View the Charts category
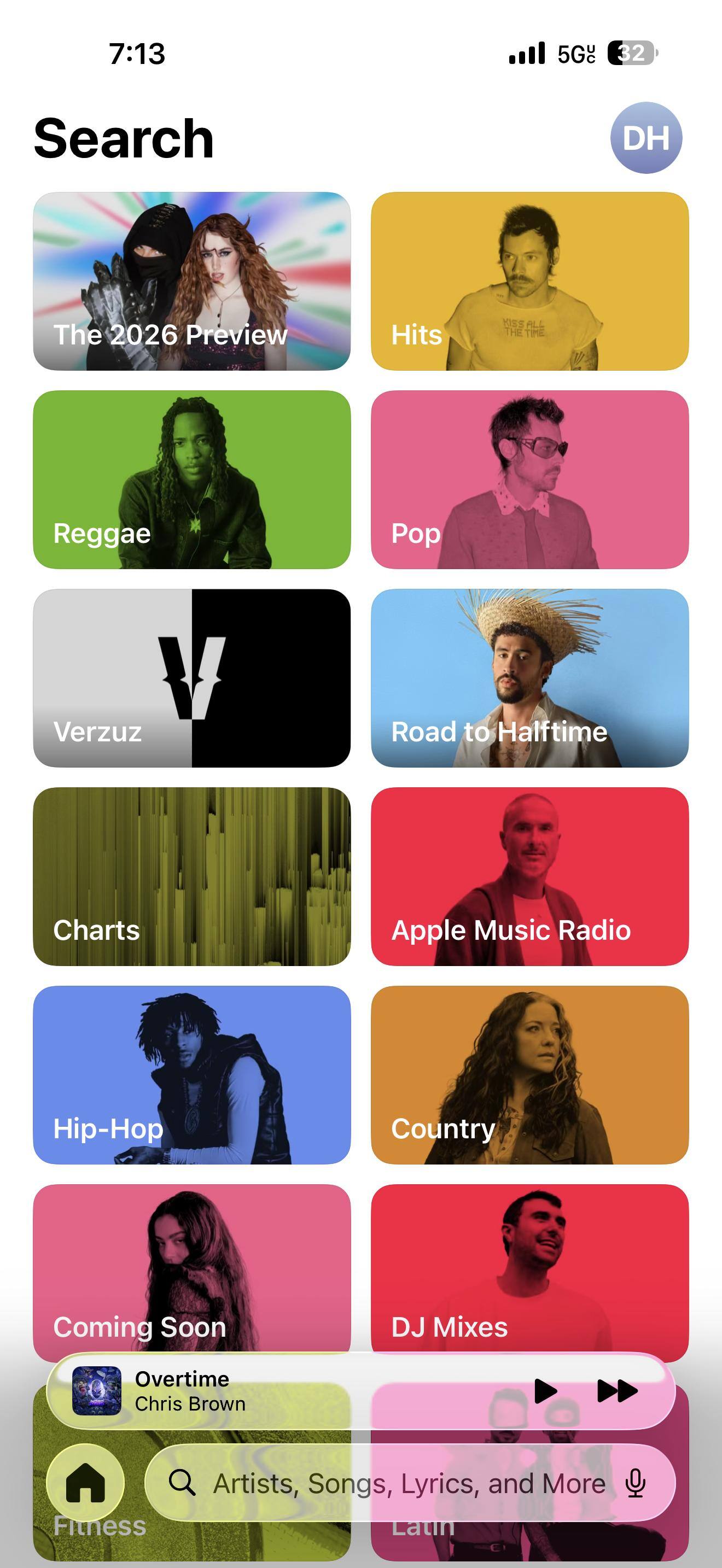The image size is (722, 1568). click(x=192, y=876)
